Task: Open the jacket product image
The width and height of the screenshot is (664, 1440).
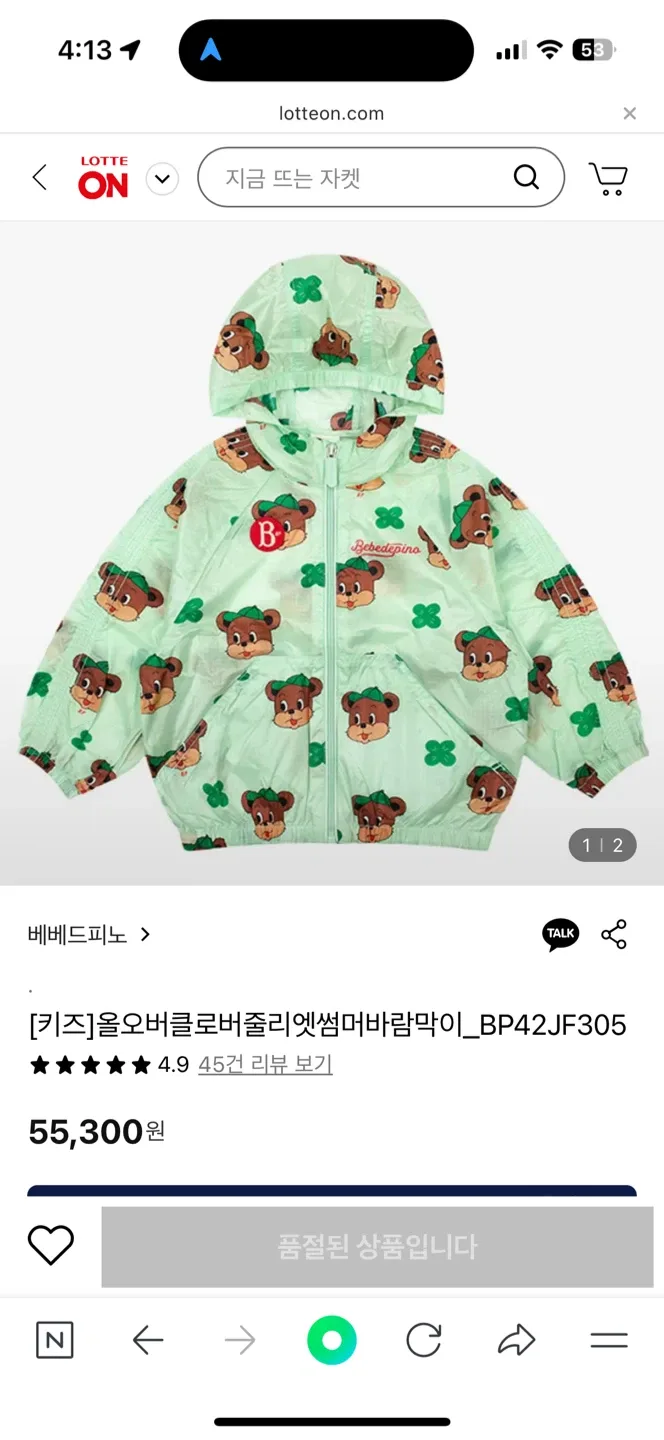Action: [332, 552]
